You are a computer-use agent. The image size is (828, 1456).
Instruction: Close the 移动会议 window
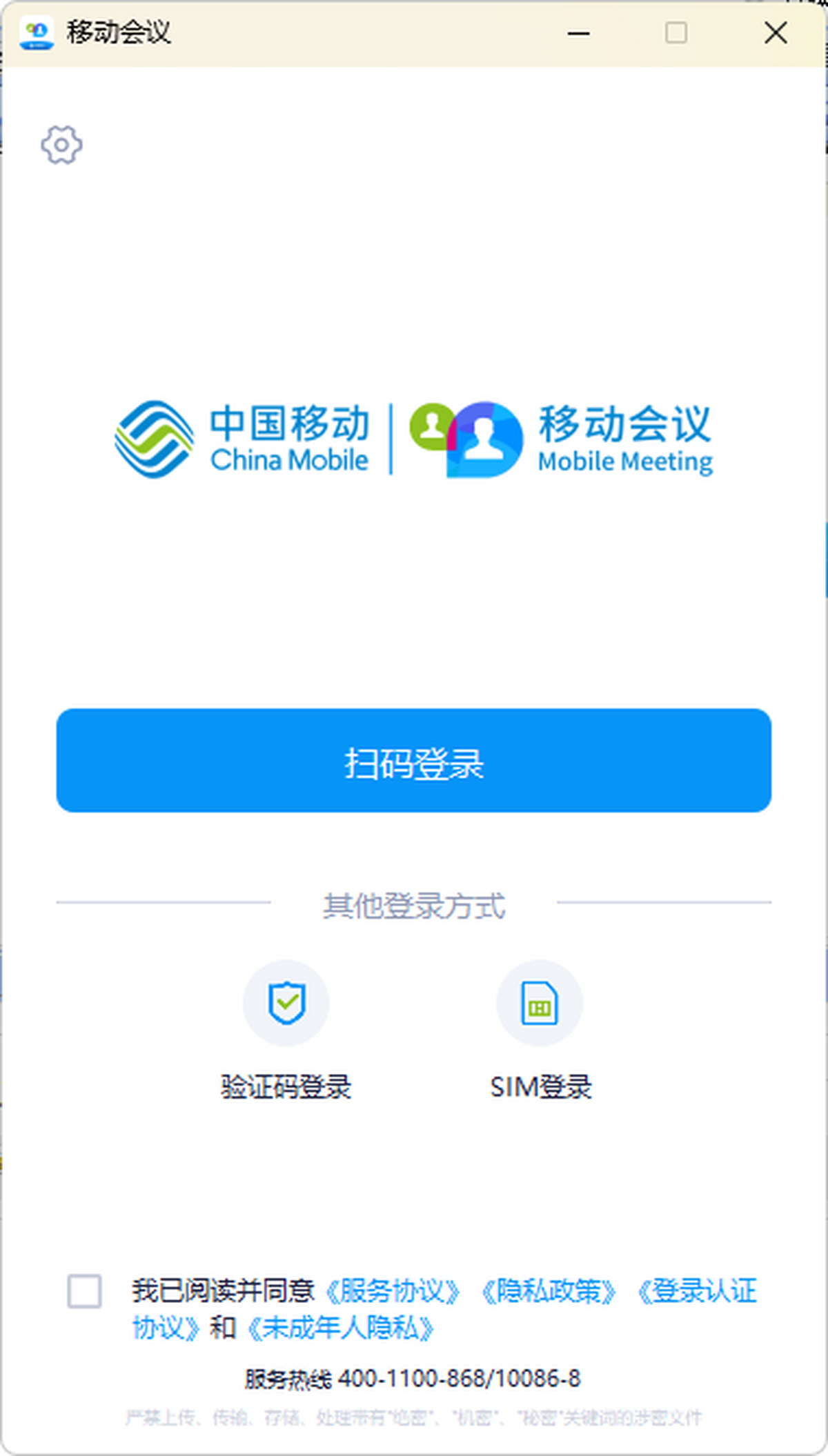coord(776,32)
